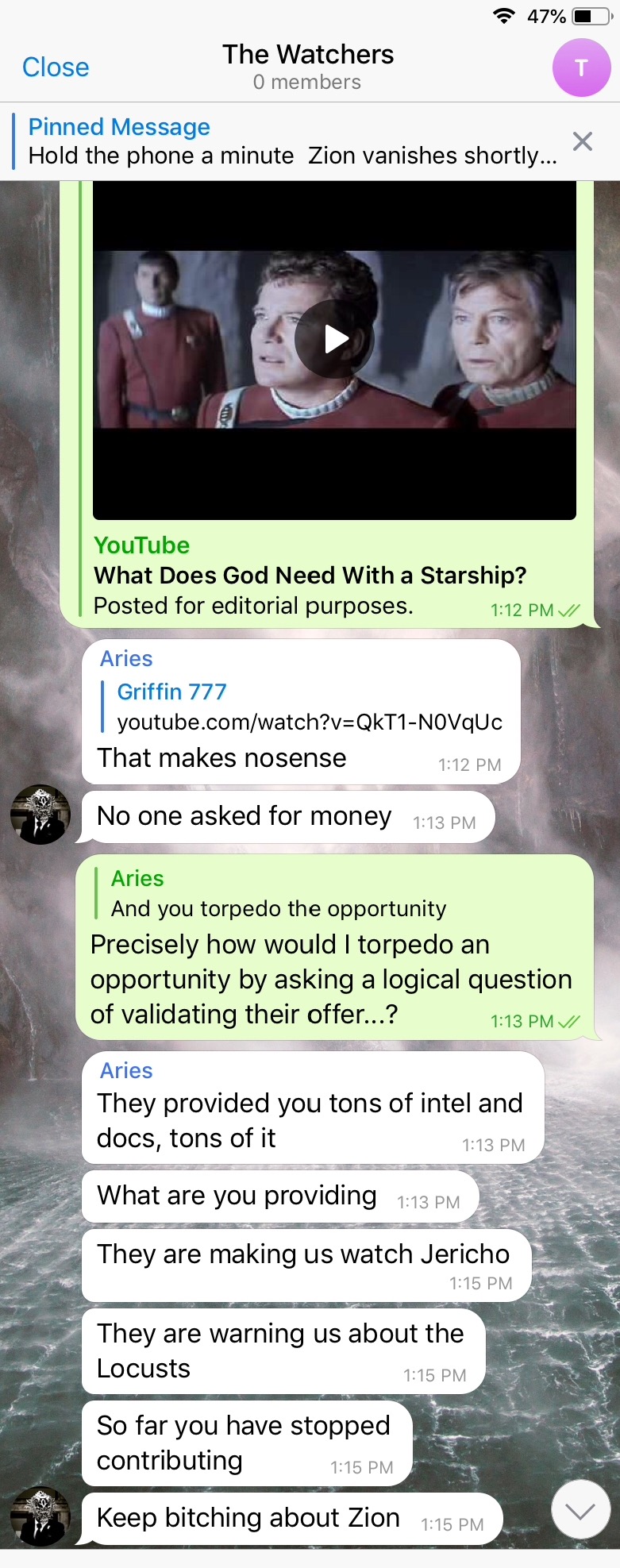Dismiss the pinned message banner
Screen dimensions: 620x1568
point(583,142)
